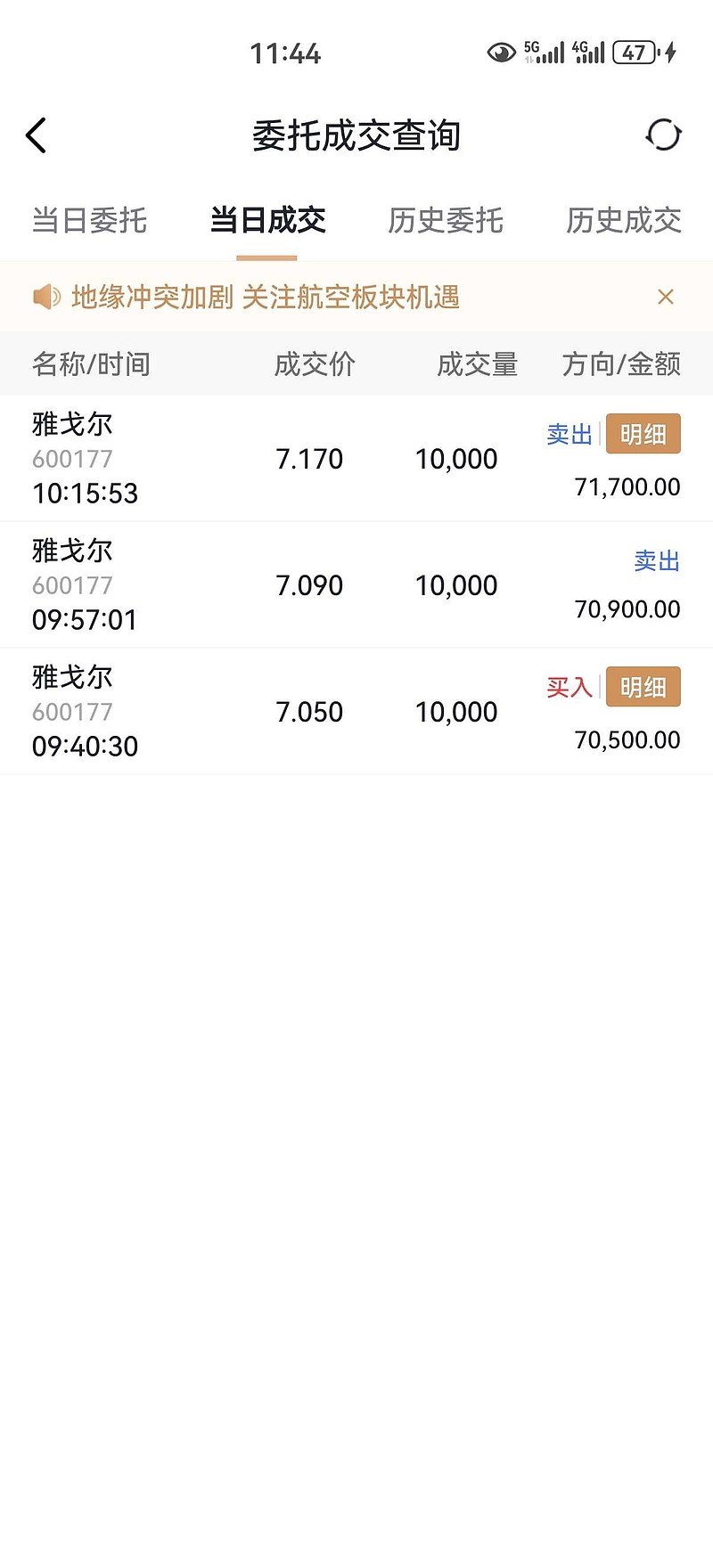Go back from 委托成交查询 page
713x1568 pixels.
pyautogui.click(x=37, y=135)
